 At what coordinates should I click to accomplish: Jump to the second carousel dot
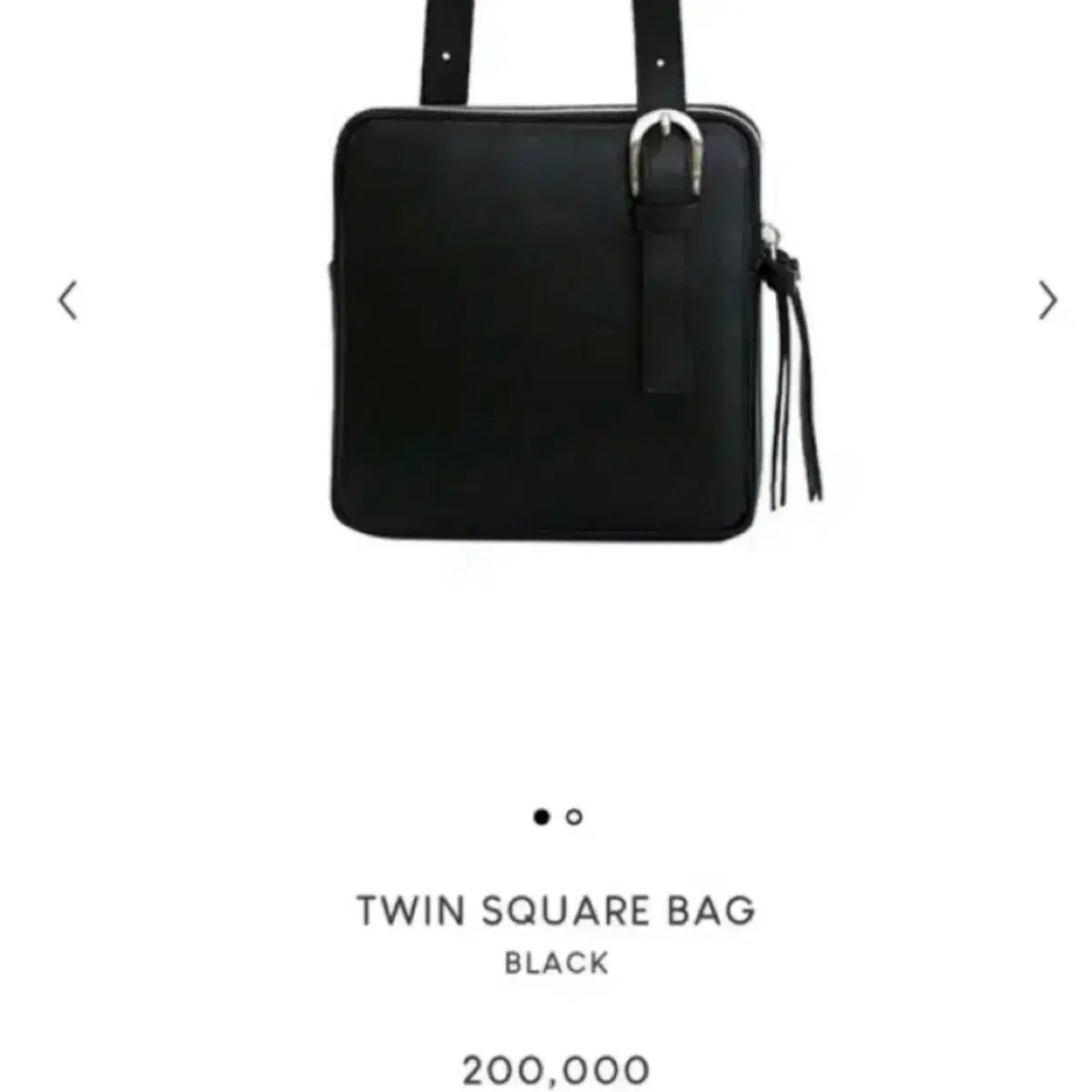(x=574, y=817)
